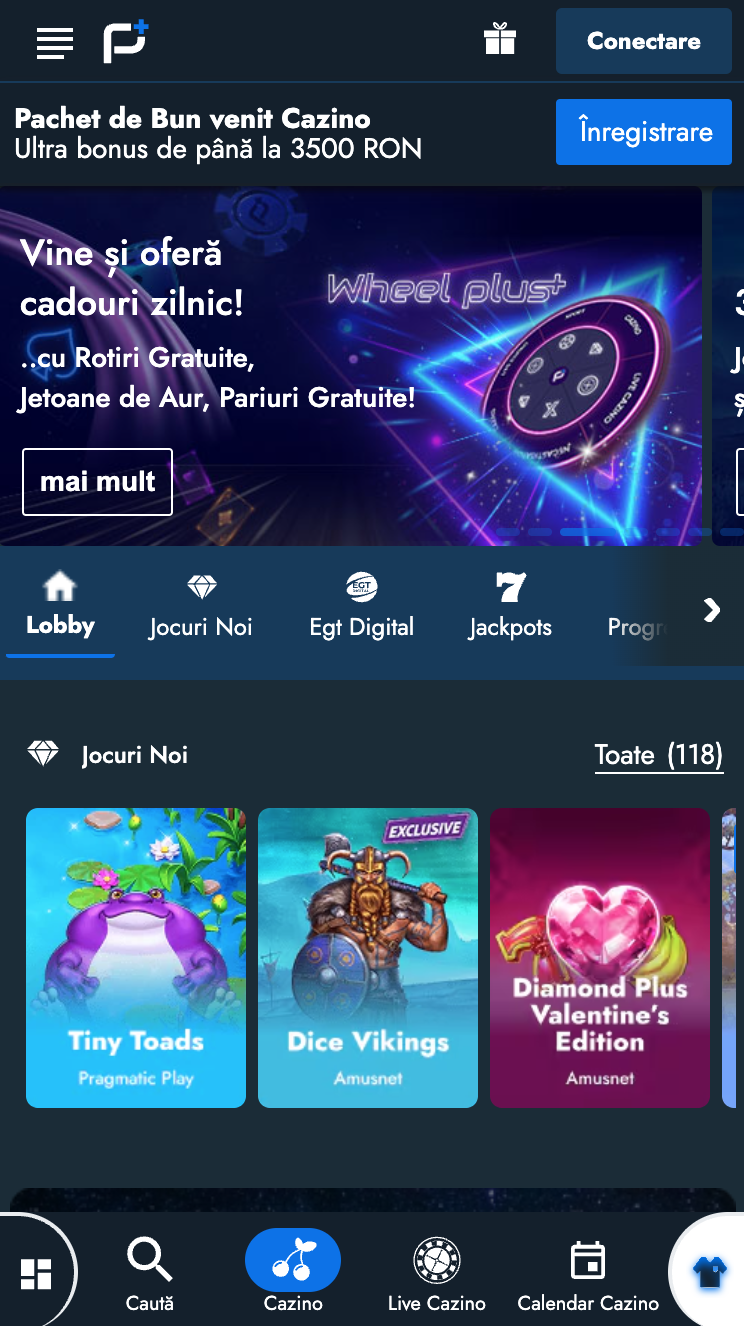Switch to the Egt Digital tab
The height and width of the screenshot is (1326, 744).
361,607
